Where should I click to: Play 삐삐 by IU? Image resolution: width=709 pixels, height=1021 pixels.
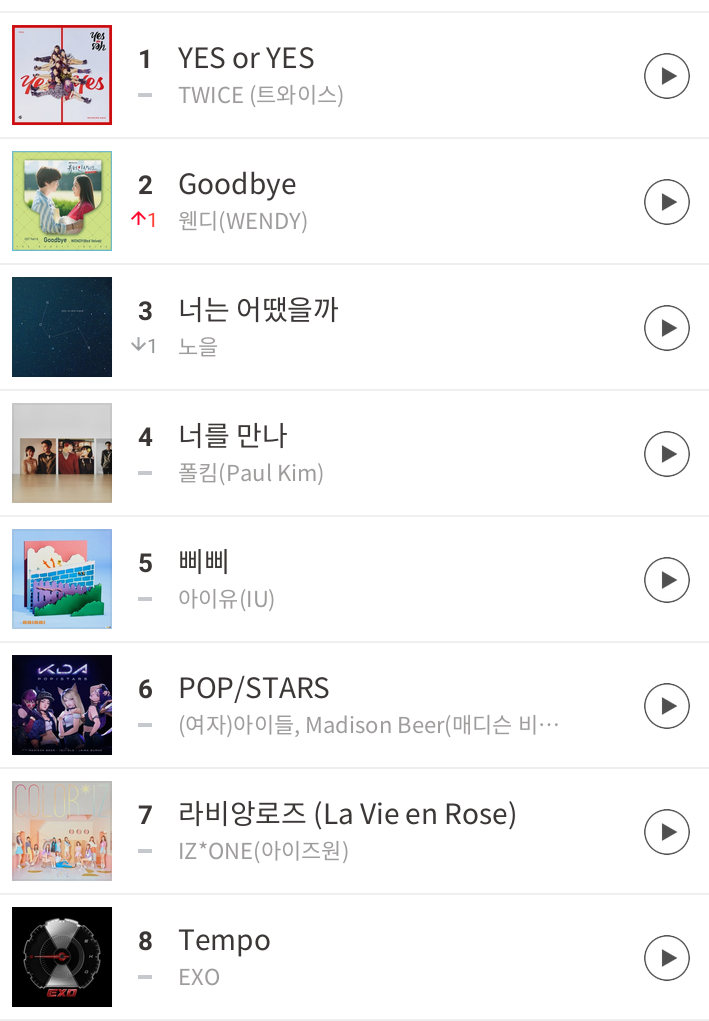point(667,580)
